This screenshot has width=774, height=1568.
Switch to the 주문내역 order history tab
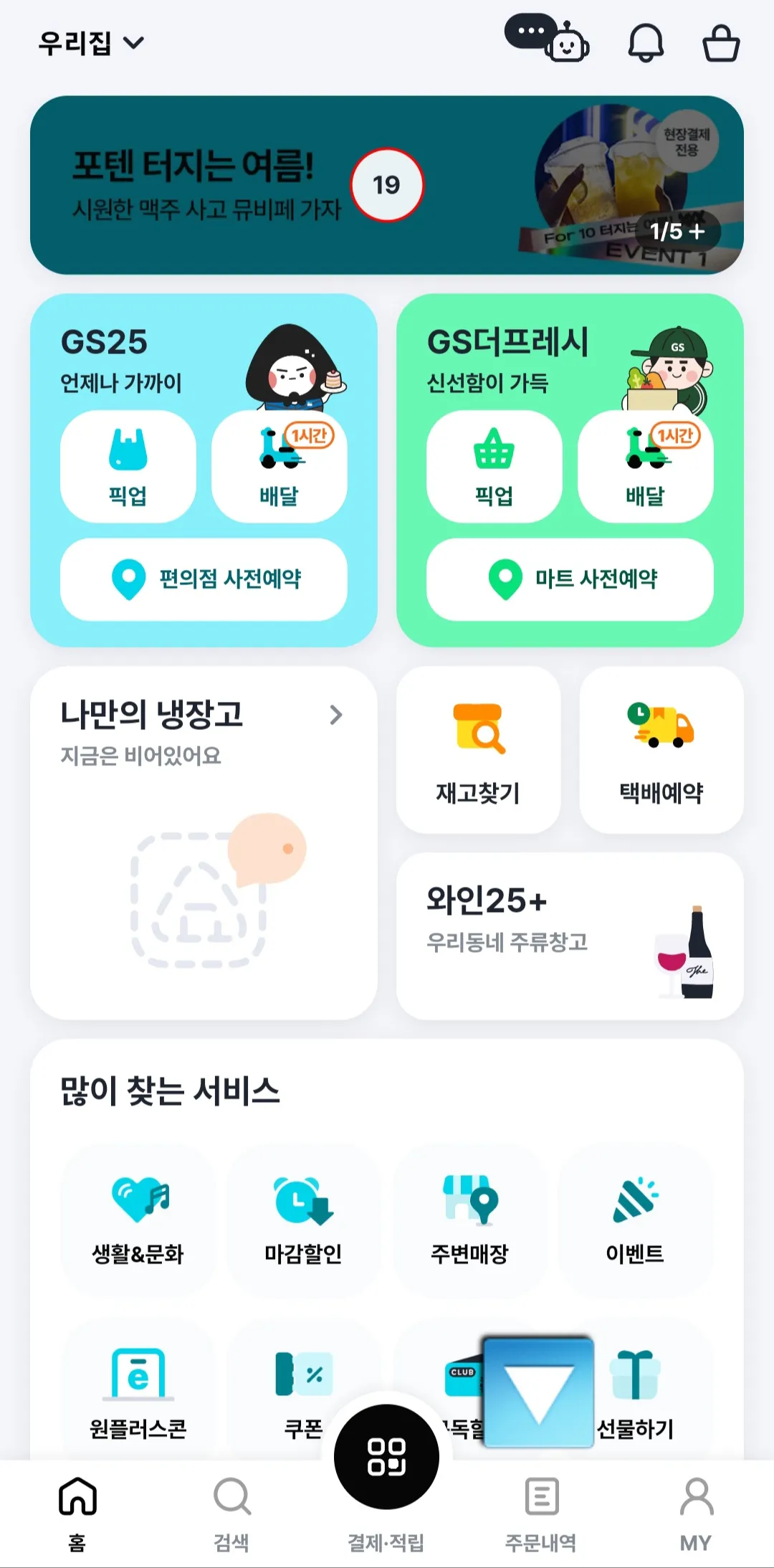(542, 1509)
